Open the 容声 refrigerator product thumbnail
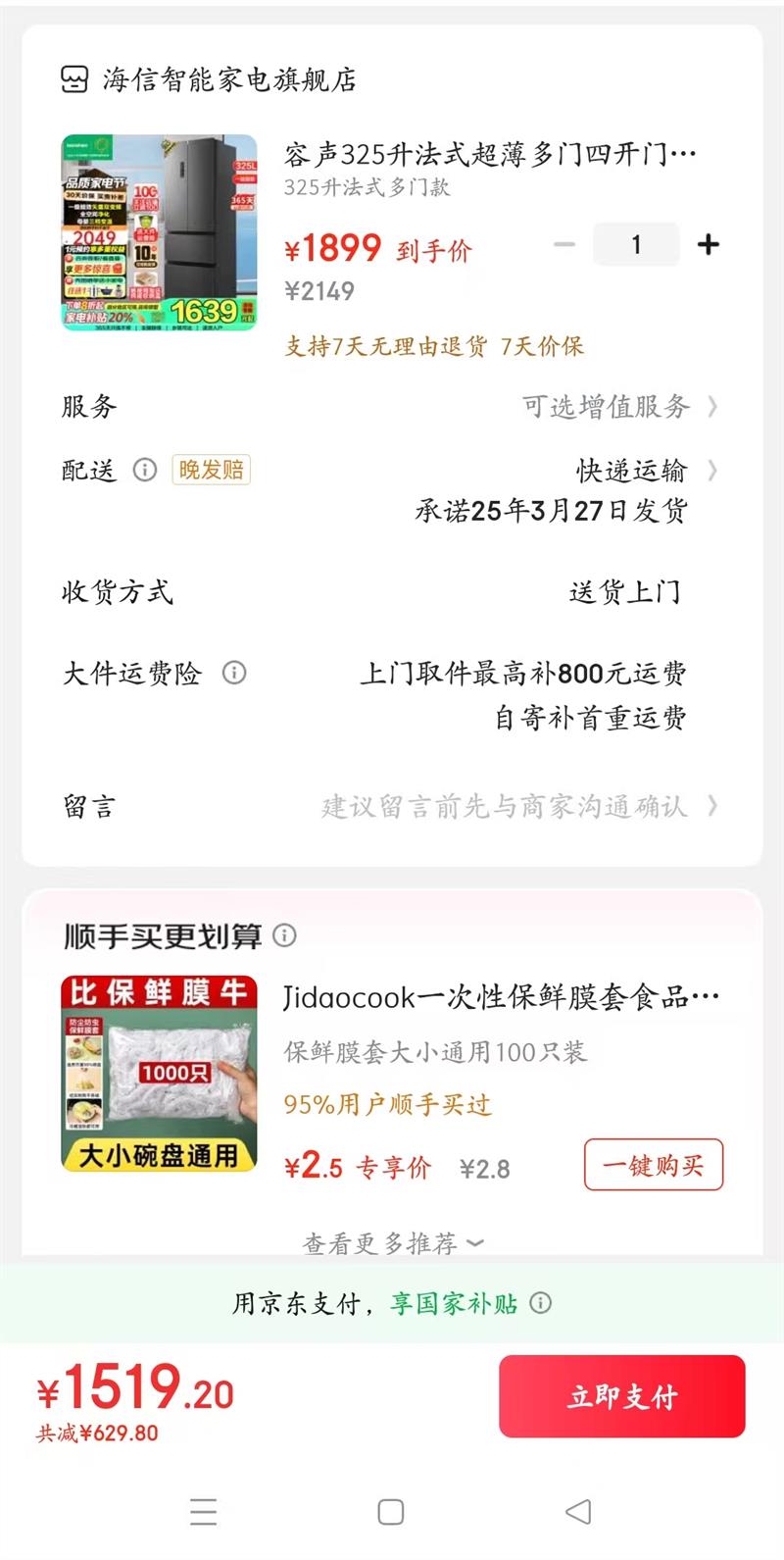 point(159,232)
